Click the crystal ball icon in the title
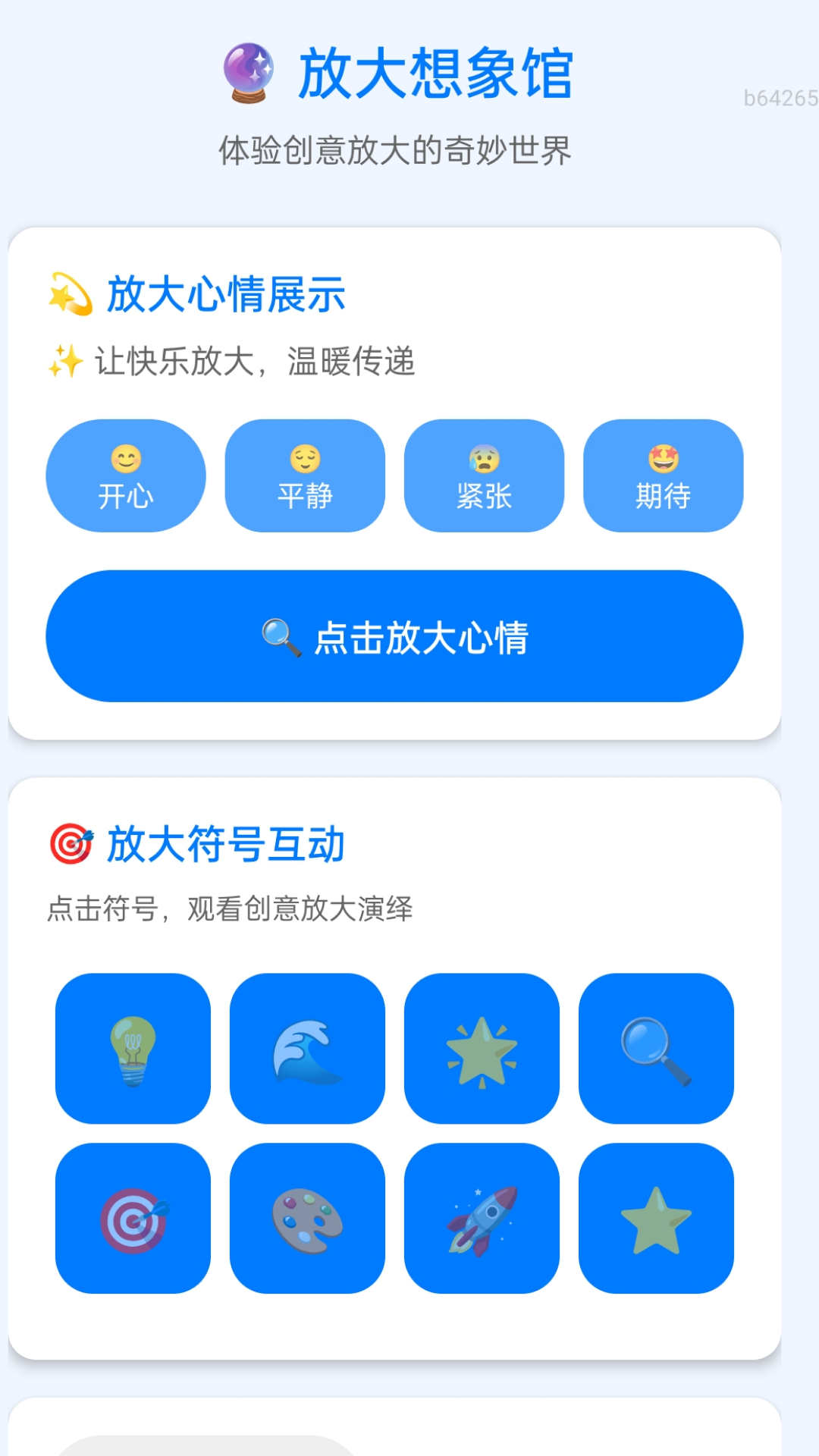Screen dimensions: 819x1456 (246, 72)
